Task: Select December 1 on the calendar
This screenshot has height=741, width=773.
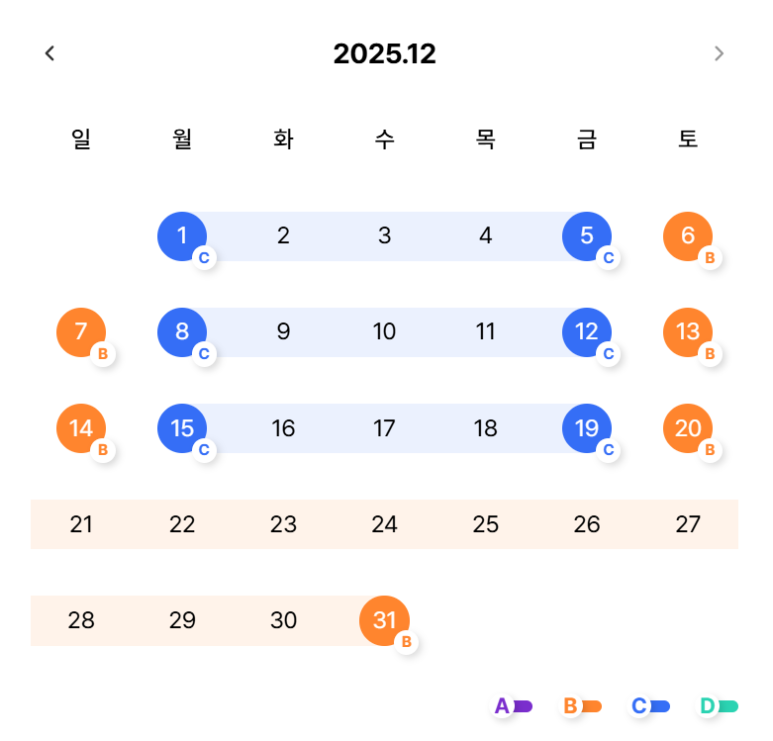Action: (x=182, y=236)
